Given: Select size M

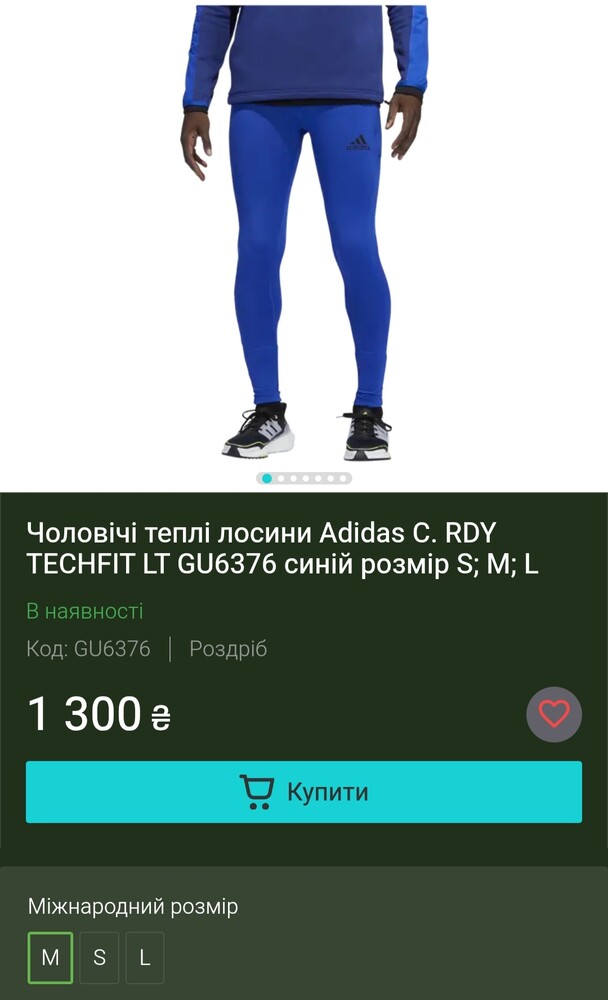Looking at the screenshot, I should (x=50, y=957).
